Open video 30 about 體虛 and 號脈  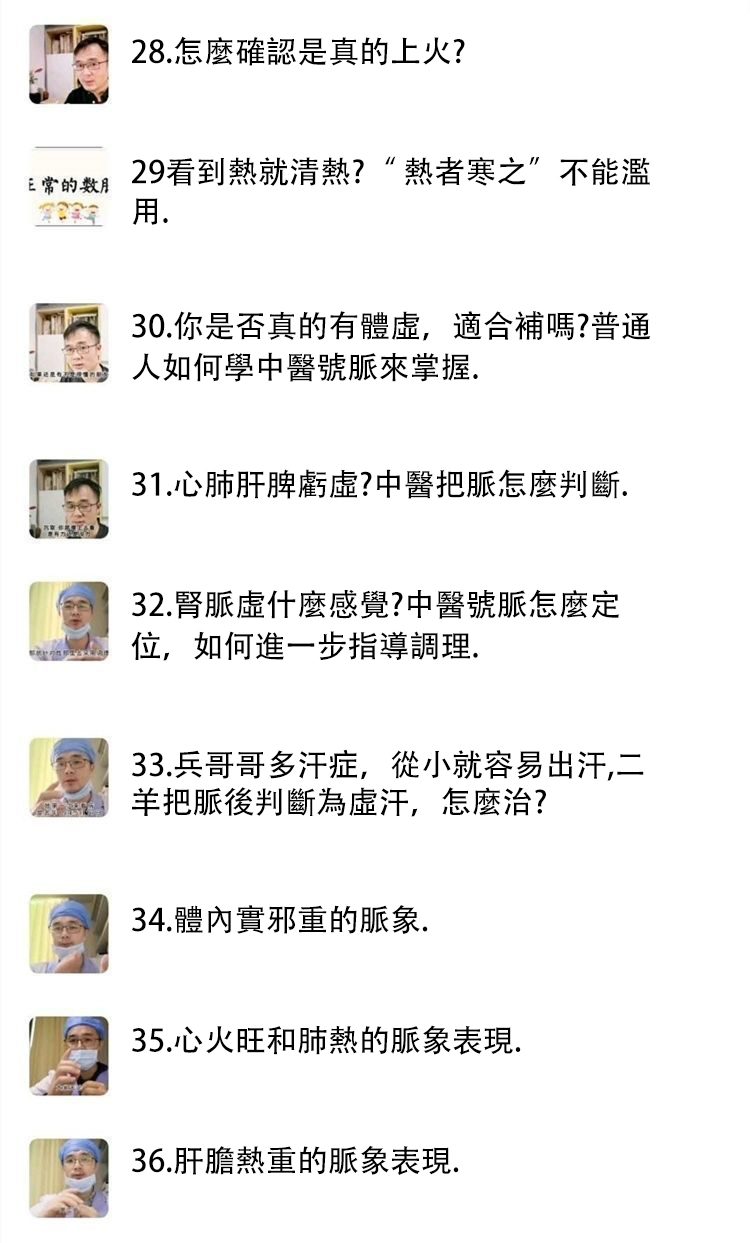click(390, 345)
